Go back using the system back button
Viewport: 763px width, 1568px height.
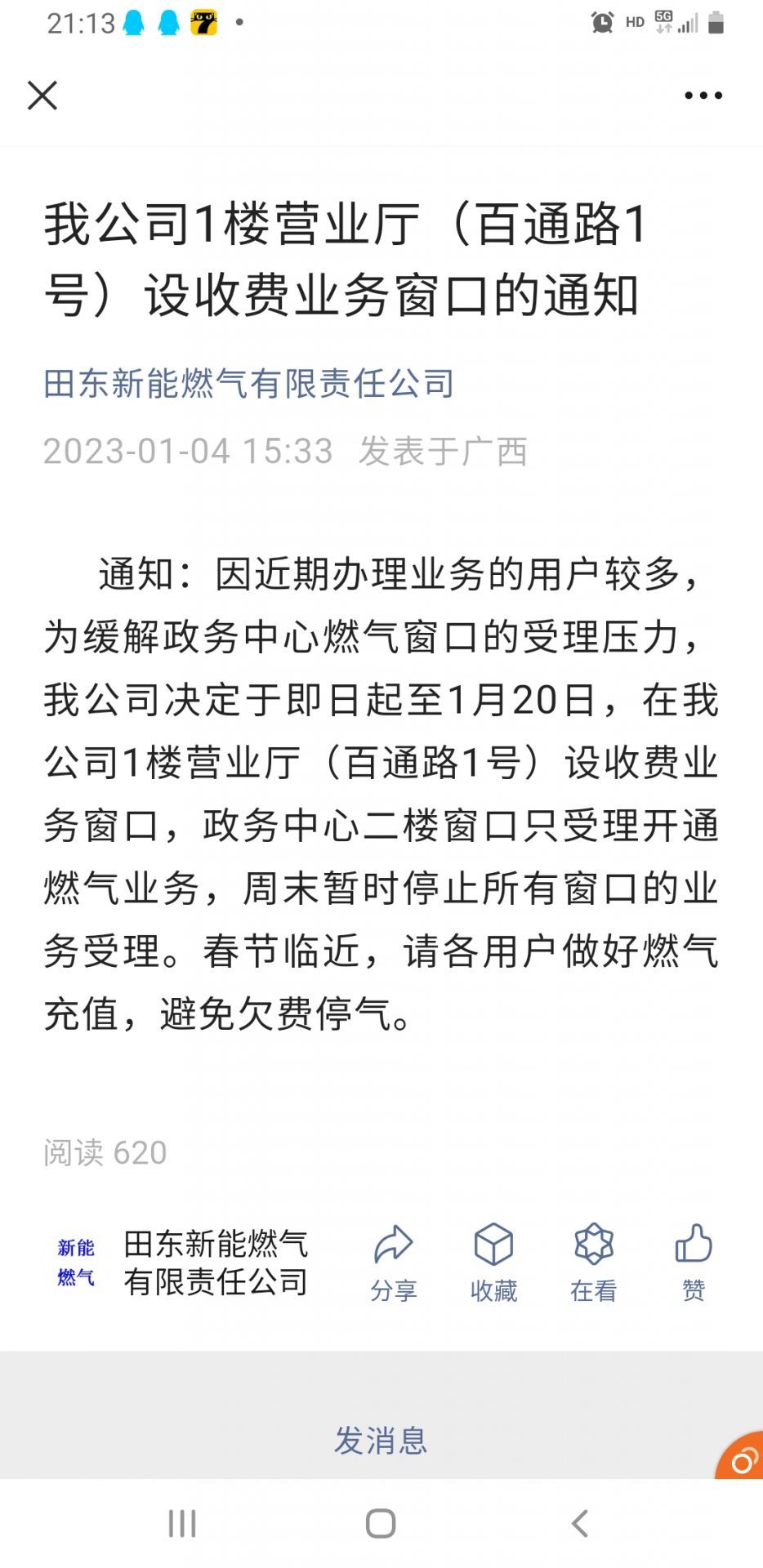click(579, 1523)
